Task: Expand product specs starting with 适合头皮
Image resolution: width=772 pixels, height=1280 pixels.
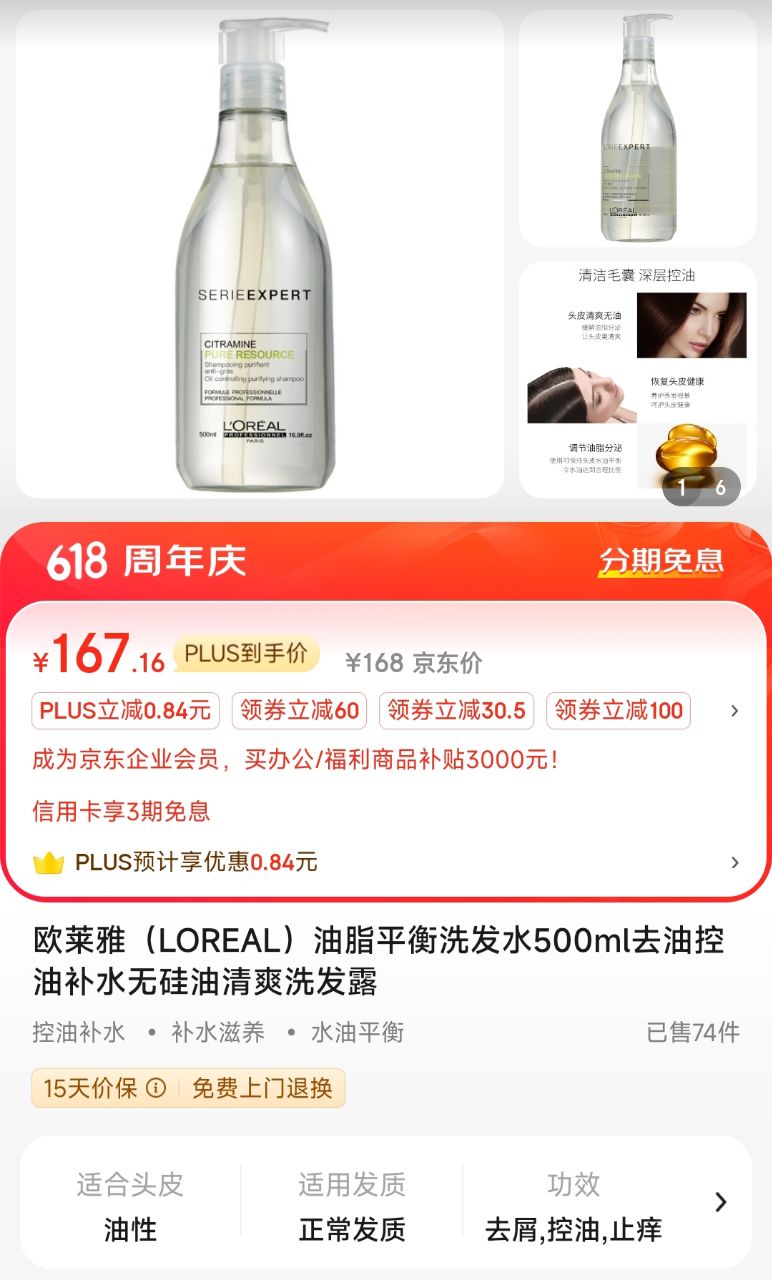Action: [x=720, y=1202]
